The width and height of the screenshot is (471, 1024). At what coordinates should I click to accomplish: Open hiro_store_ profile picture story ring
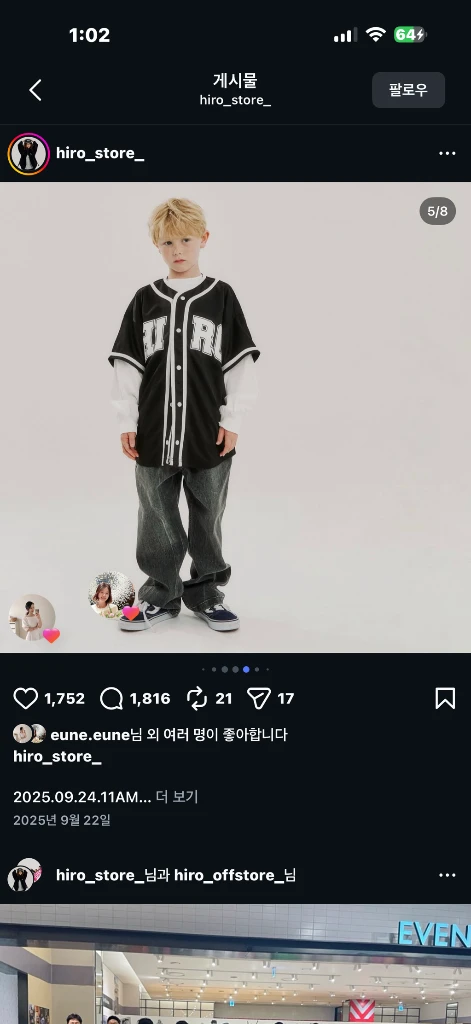[28, 154]
